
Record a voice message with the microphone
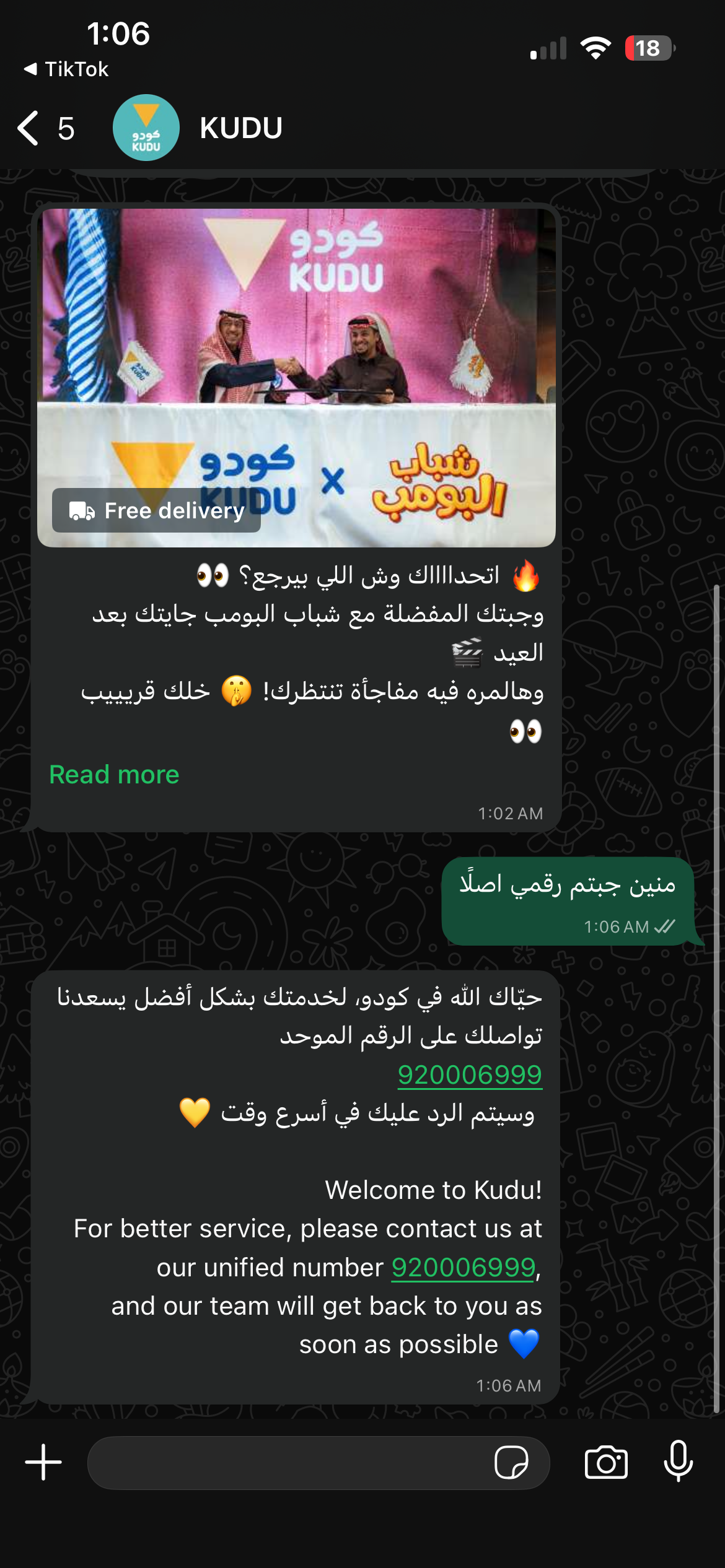[679, 1461]
